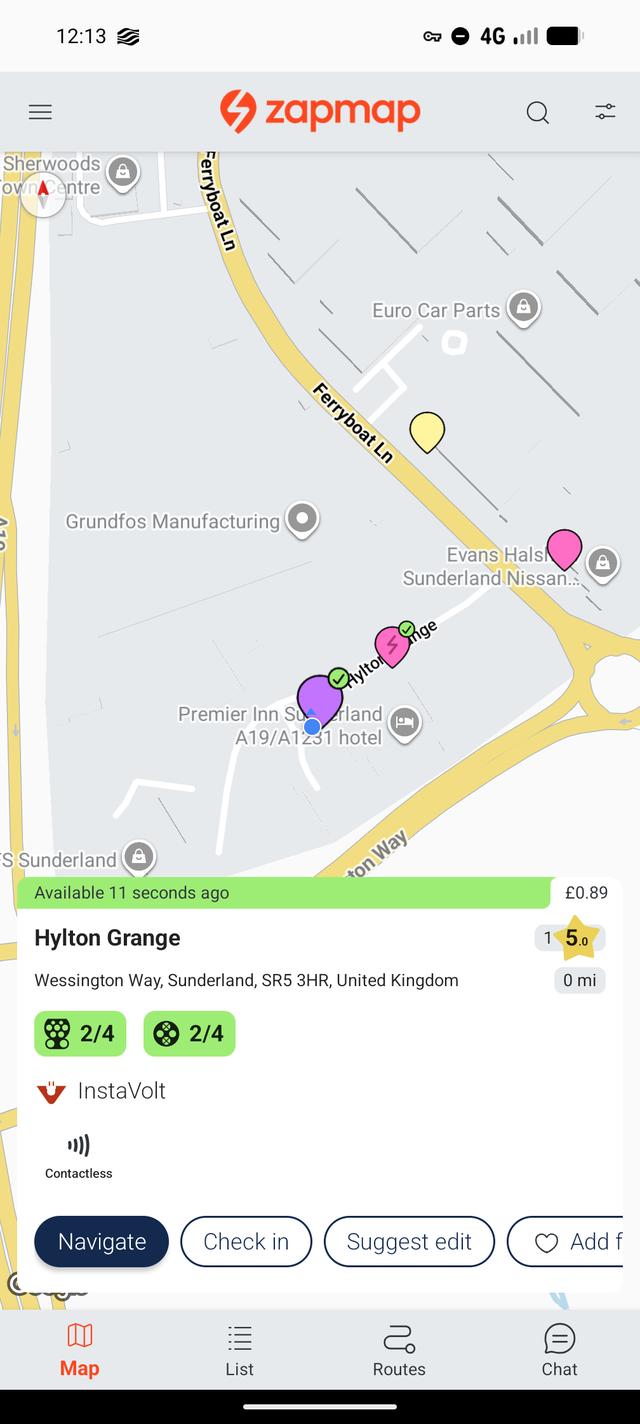Select the purple charger pin
The width and height of the screenshot is (640, 1424).
point(319,697)
